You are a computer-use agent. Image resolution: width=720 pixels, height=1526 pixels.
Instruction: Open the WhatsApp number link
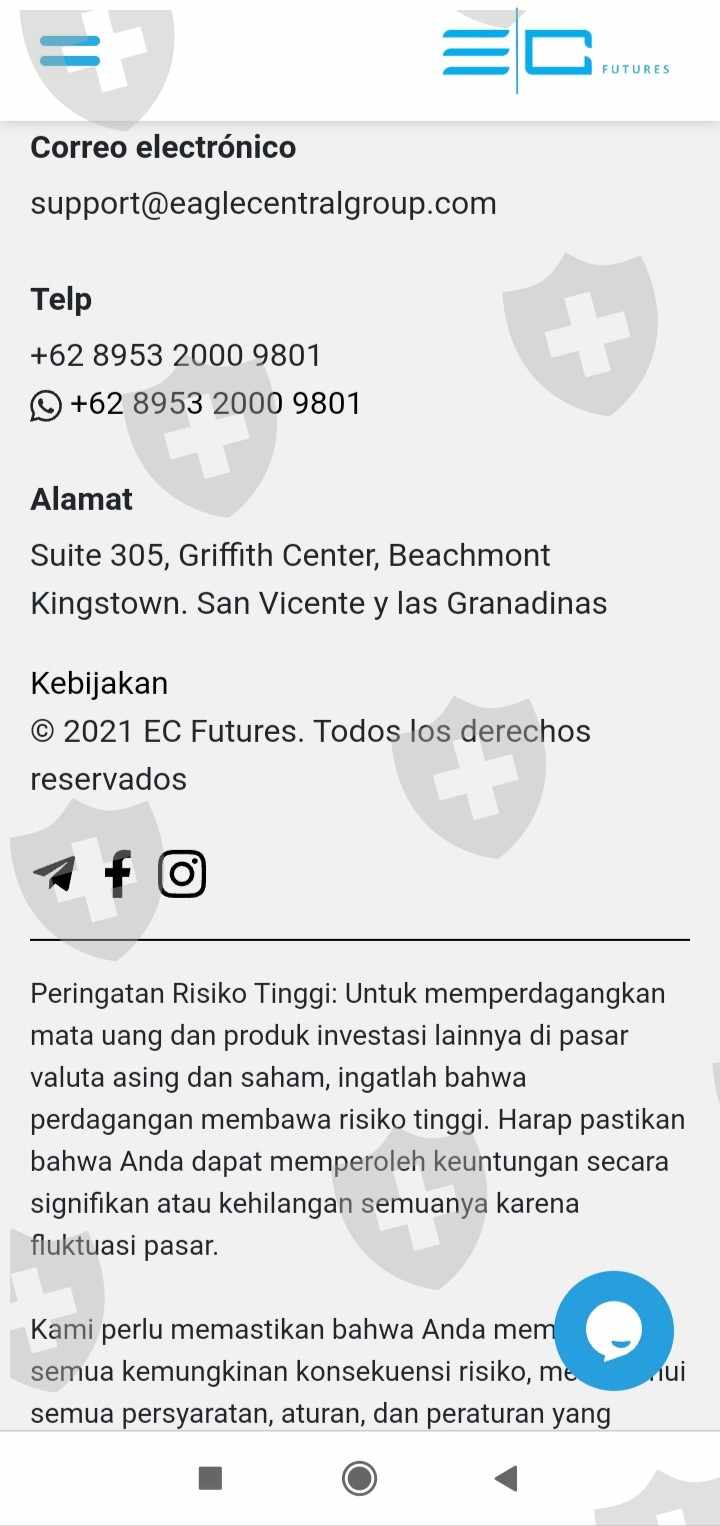[196, 404]
